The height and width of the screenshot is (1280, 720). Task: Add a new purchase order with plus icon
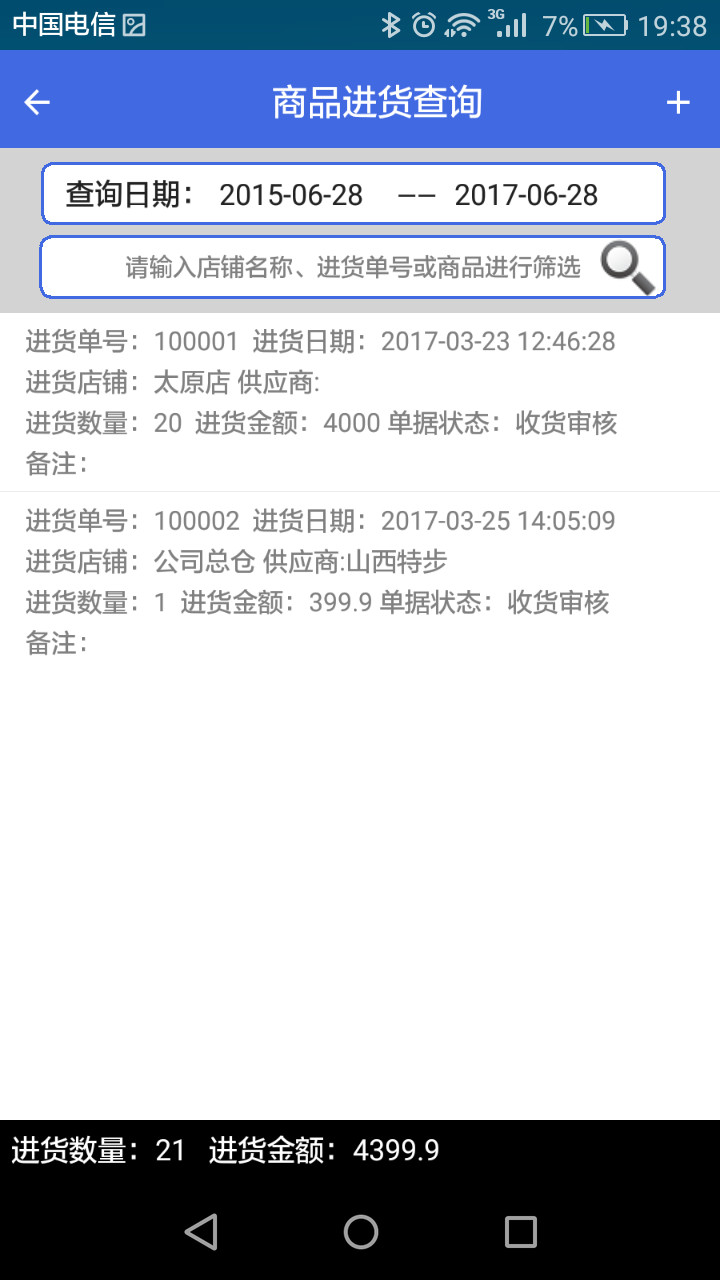point(678,102)
